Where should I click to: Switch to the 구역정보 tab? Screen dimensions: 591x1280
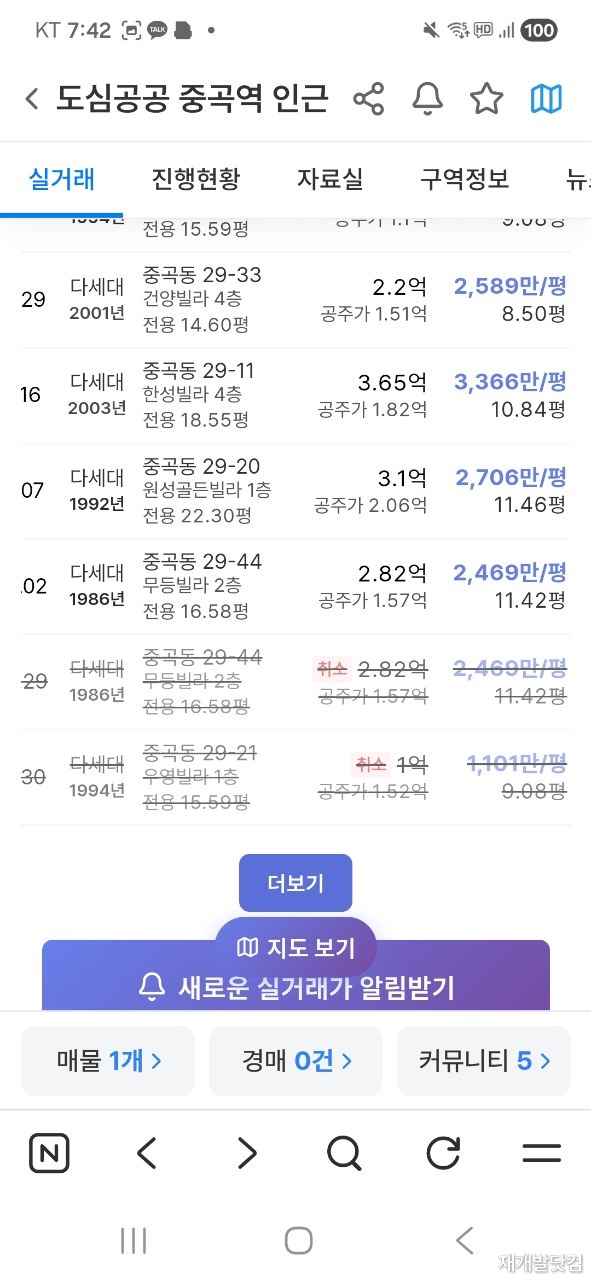pos(464,179)
